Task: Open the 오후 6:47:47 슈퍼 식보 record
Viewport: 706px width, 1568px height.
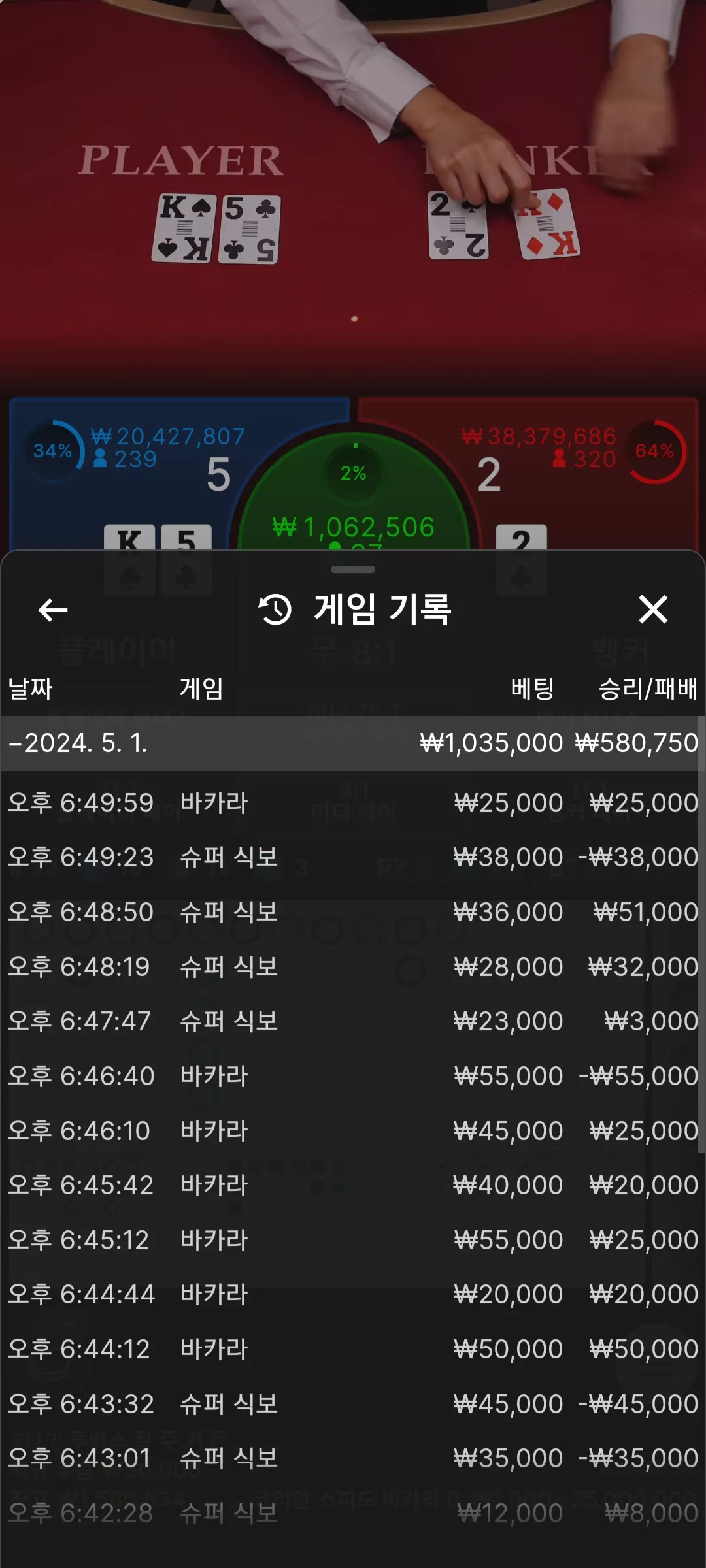Action: [x=353, y=1021]
